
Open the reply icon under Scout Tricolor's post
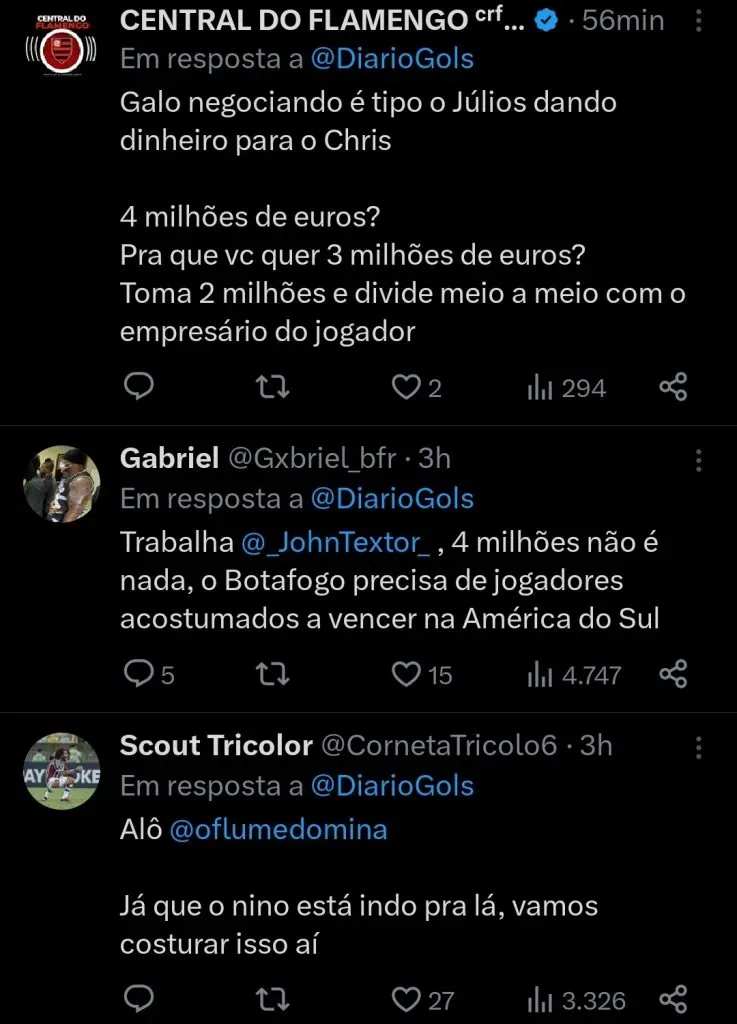click(138, 997)
